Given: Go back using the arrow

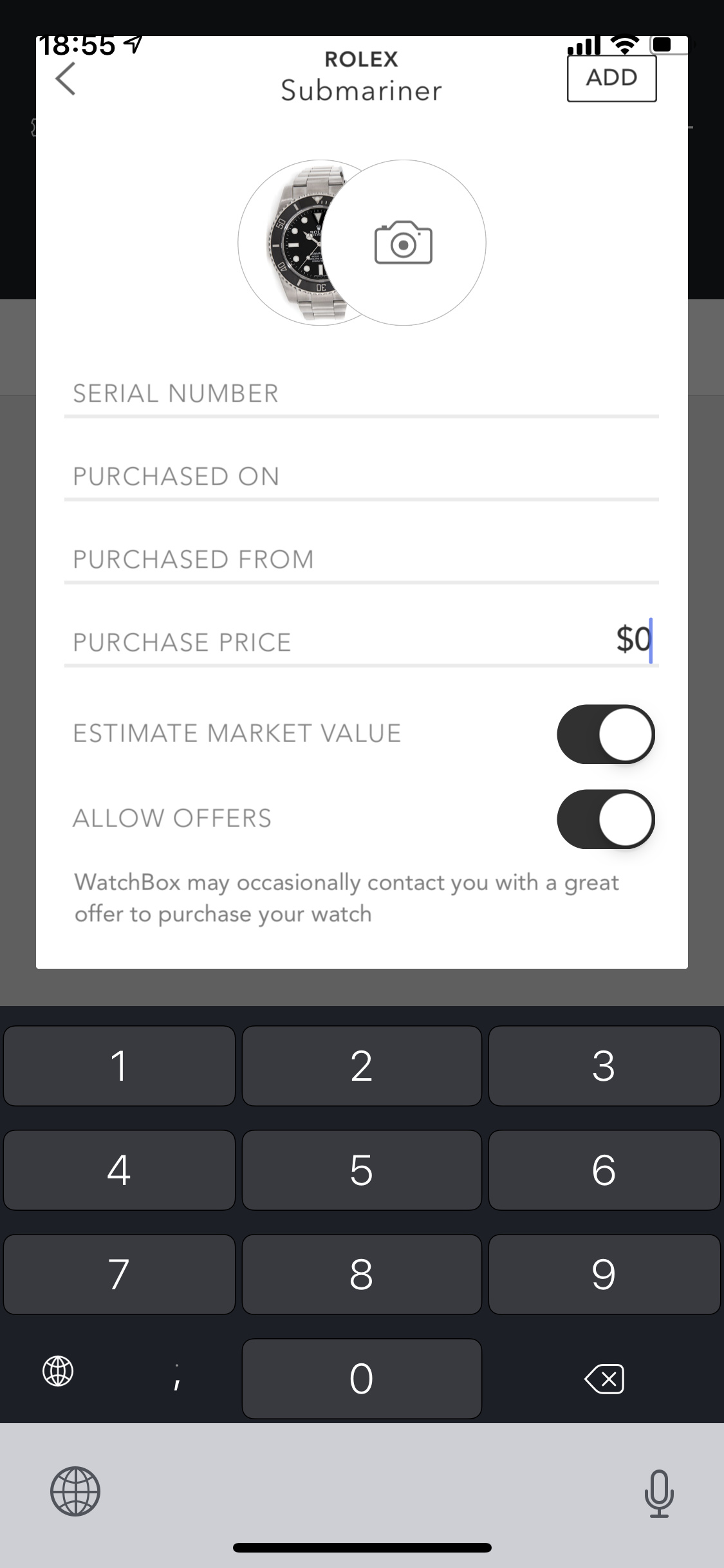Looking at the screenshot, I should pos(66,79).
